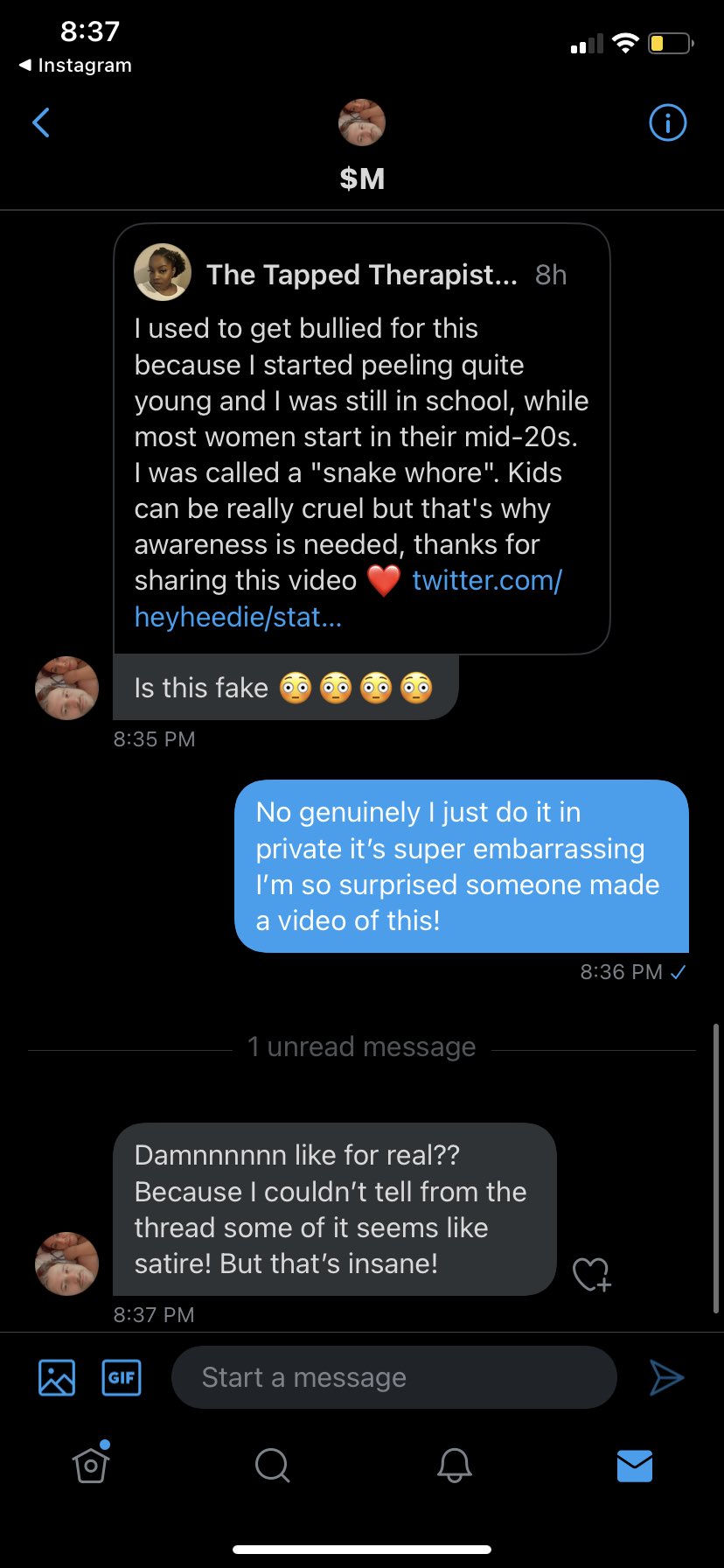Switch to the Home tab
This screenshot has height=1568, width=724.
tap(91, 1465)
